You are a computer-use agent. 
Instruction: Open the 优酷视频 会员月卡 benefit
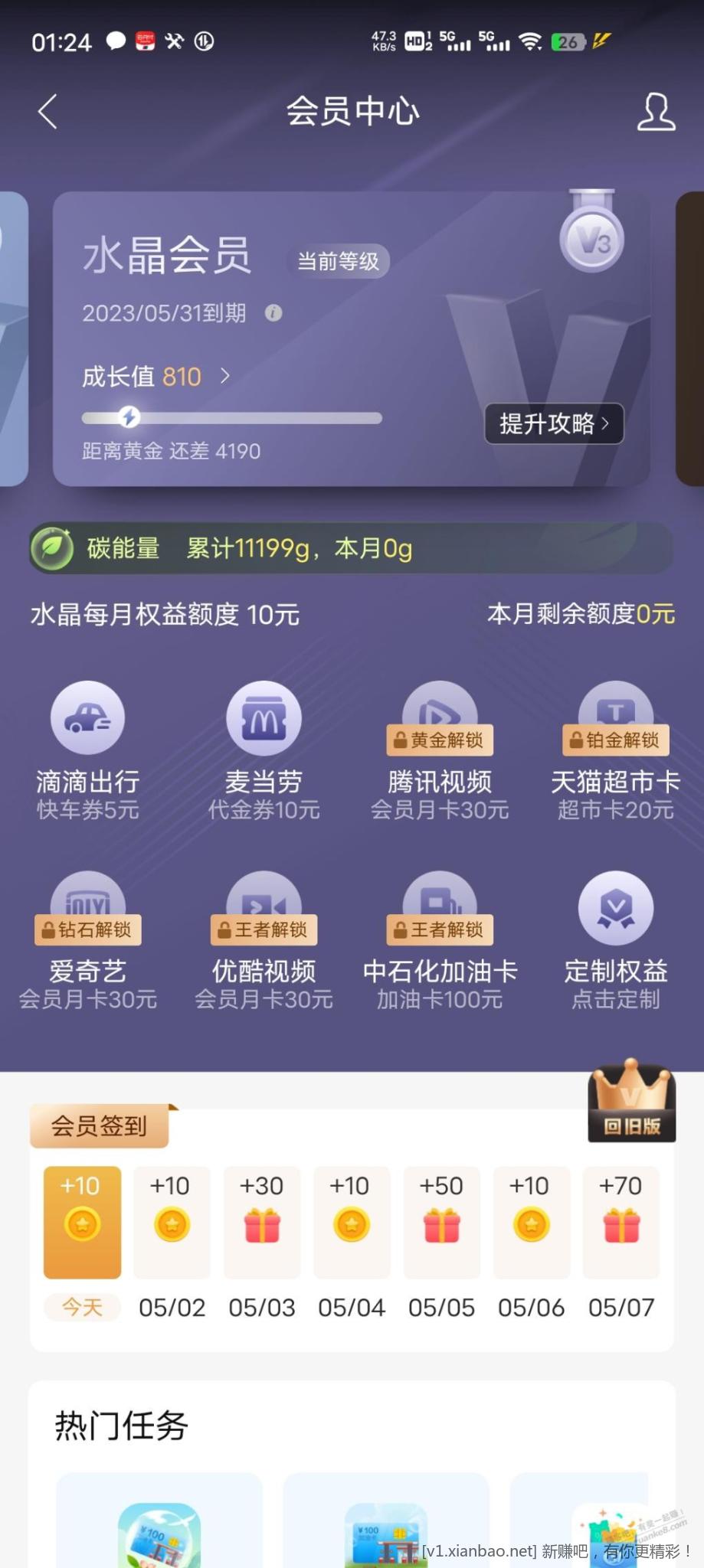(x=264, y=942)
